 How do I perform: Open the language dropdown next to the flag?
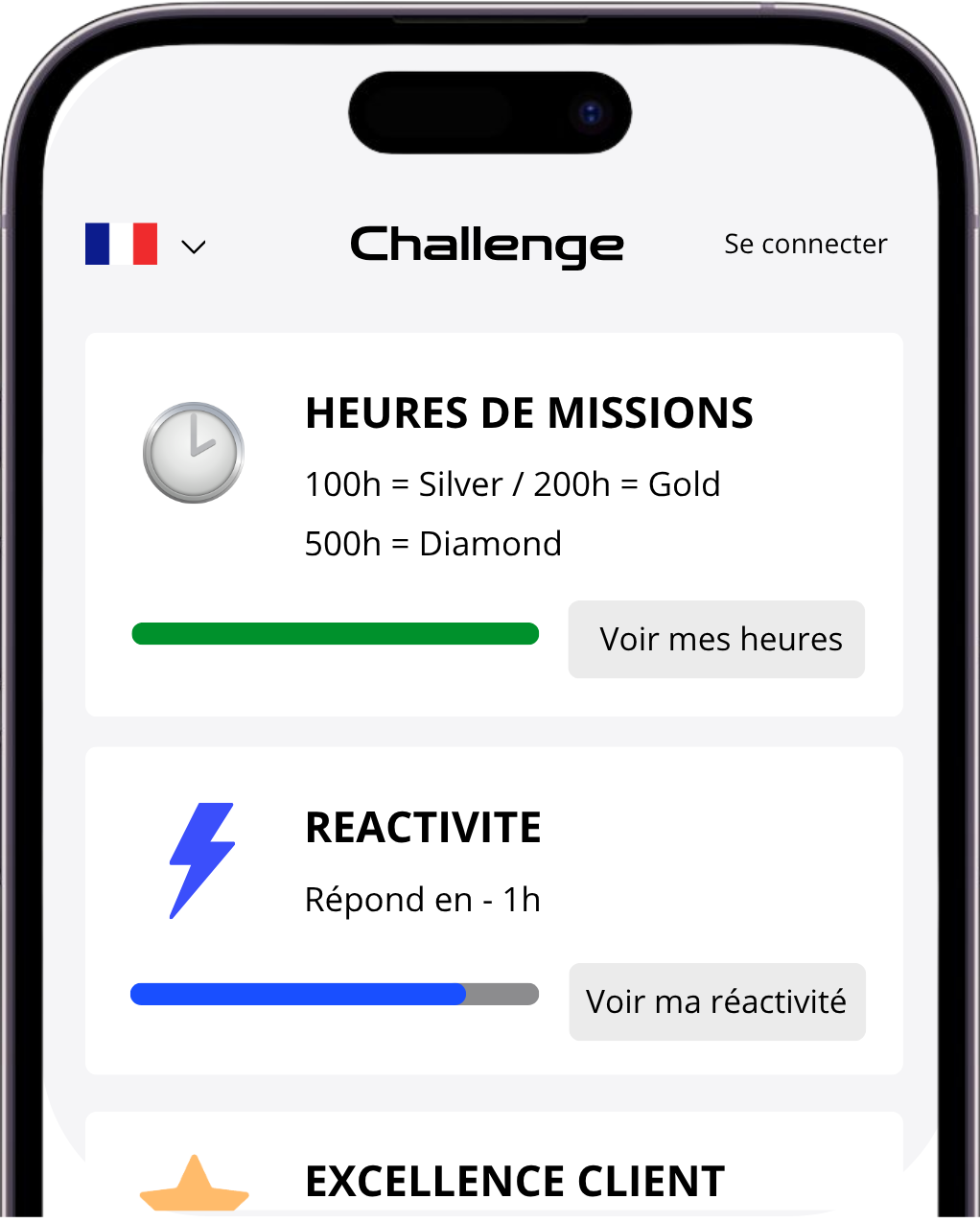[x=194, y=247]
